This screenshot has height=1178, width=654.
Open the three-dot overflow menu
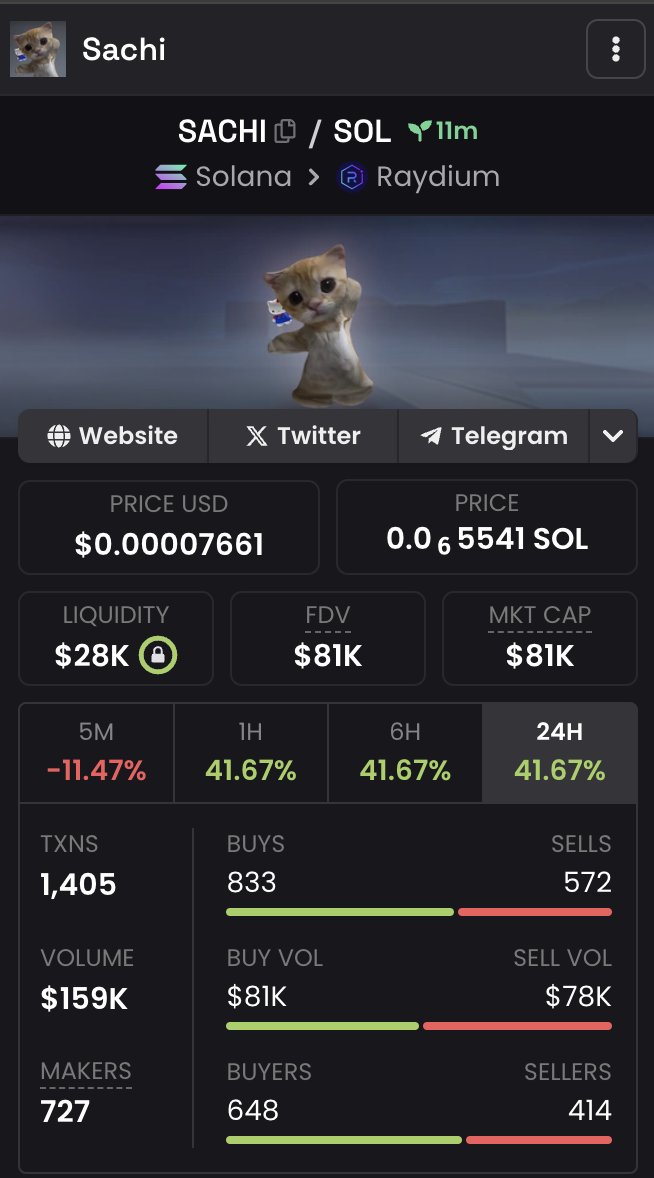(615, 49)
